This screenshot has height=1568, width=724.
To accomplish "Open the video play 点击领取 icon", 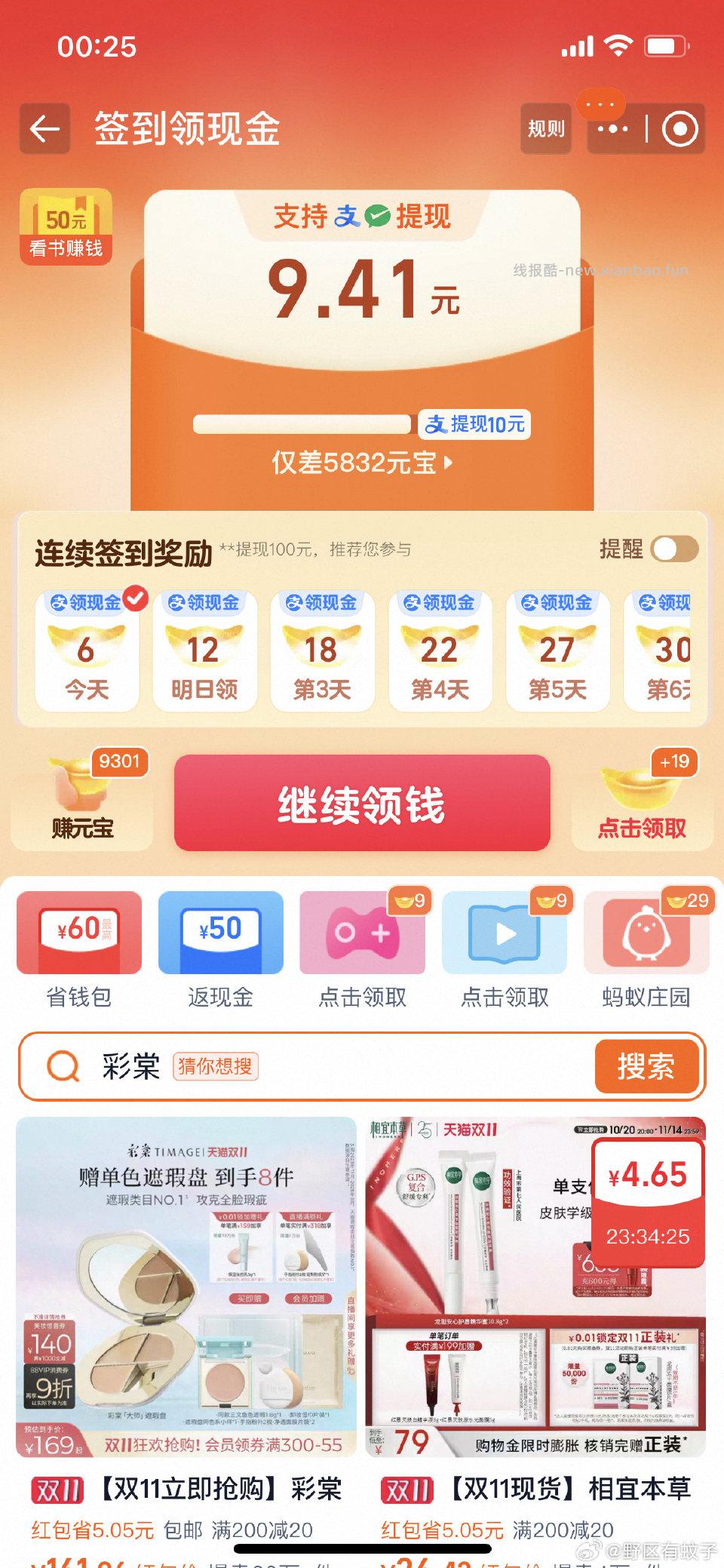I will [504, 933].
